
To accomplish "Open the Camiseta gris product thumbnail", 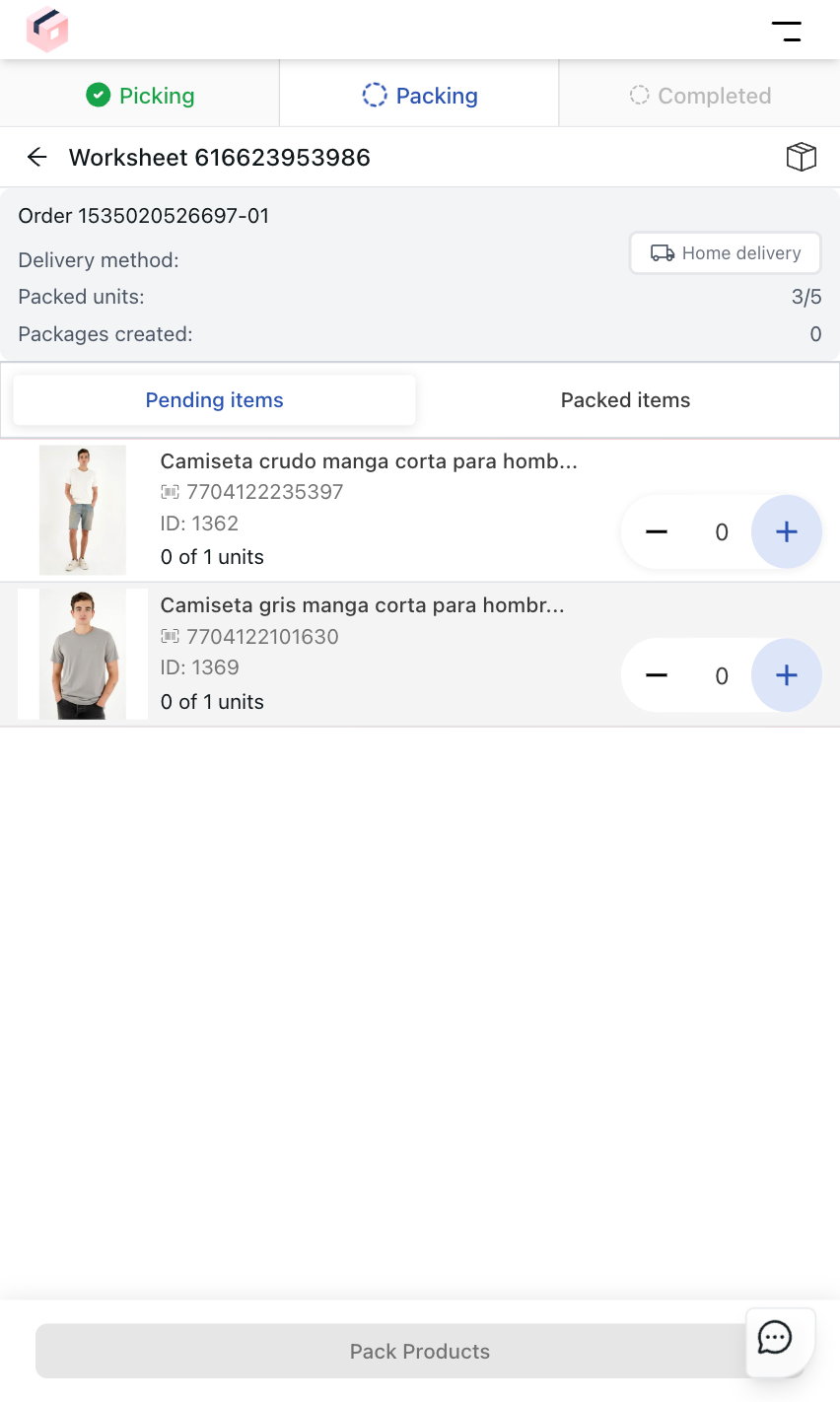I will [82, 654].
